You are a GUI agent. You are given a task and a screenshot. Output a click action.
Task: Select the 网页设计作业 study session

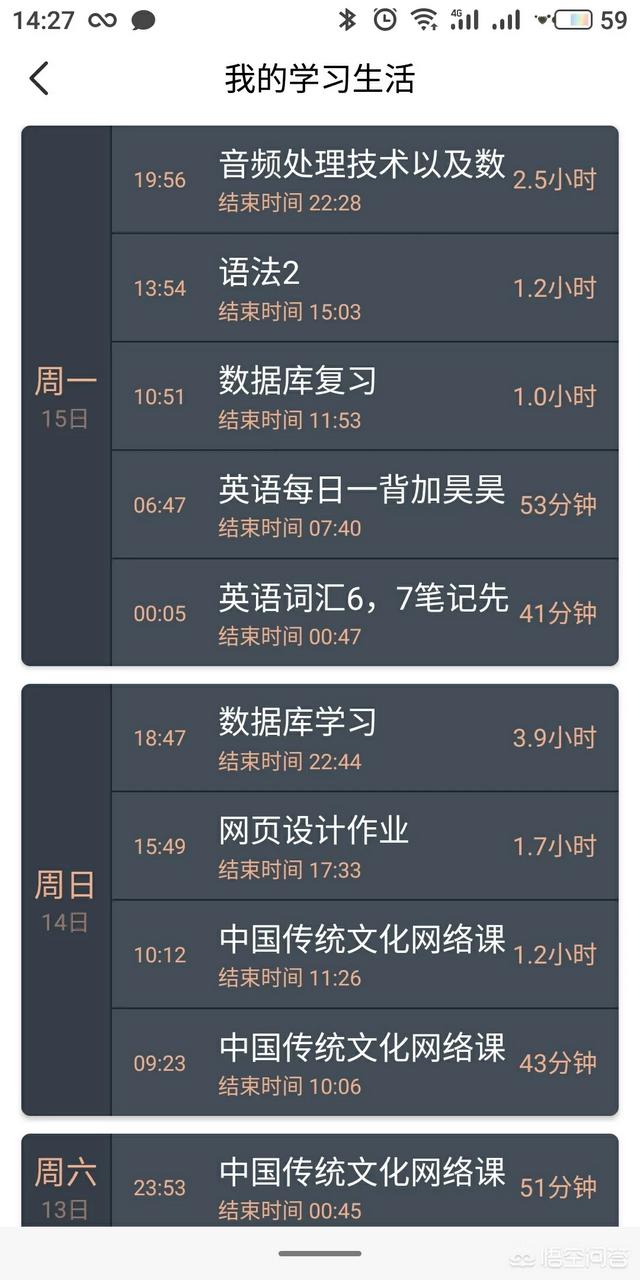[364, 846]
